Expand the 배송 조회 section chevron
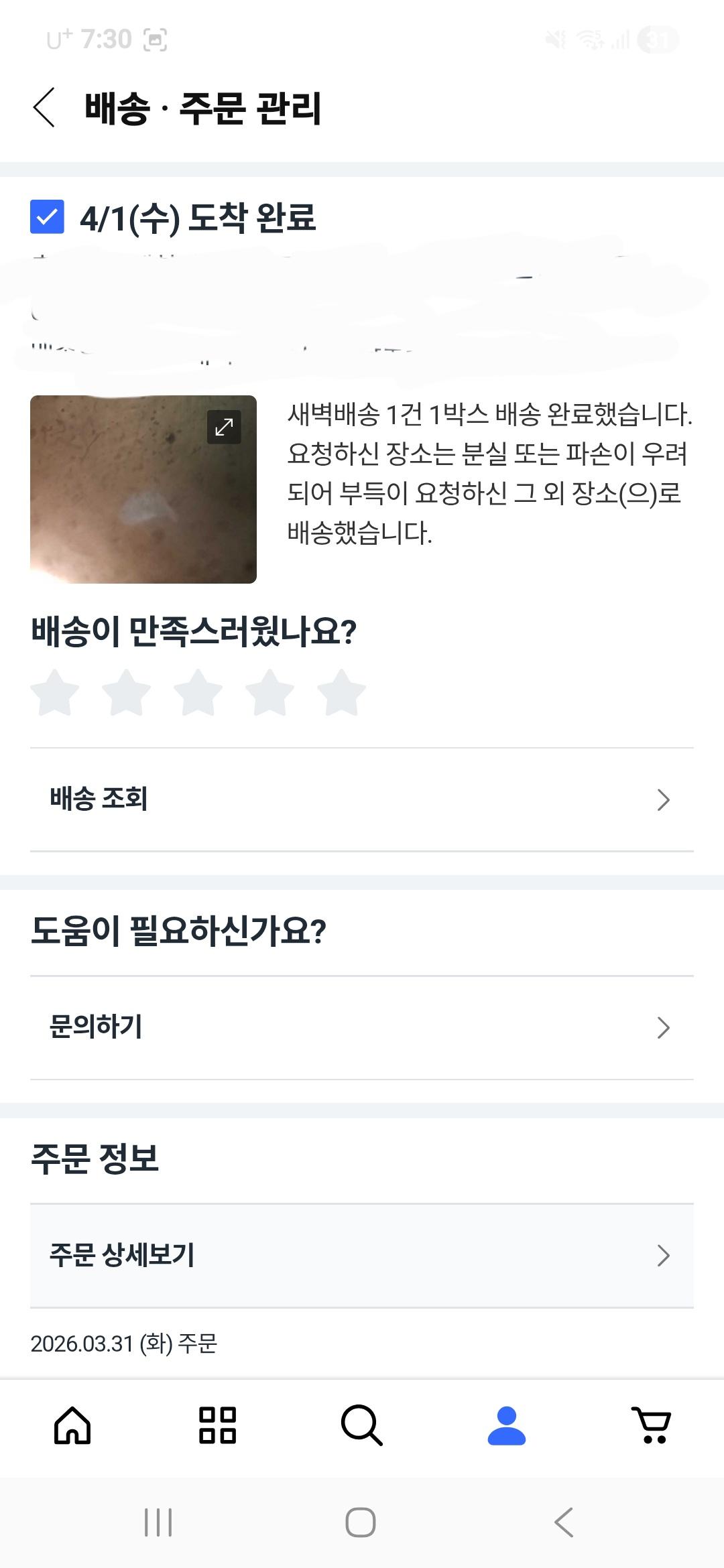 click(x=664, y=800)
